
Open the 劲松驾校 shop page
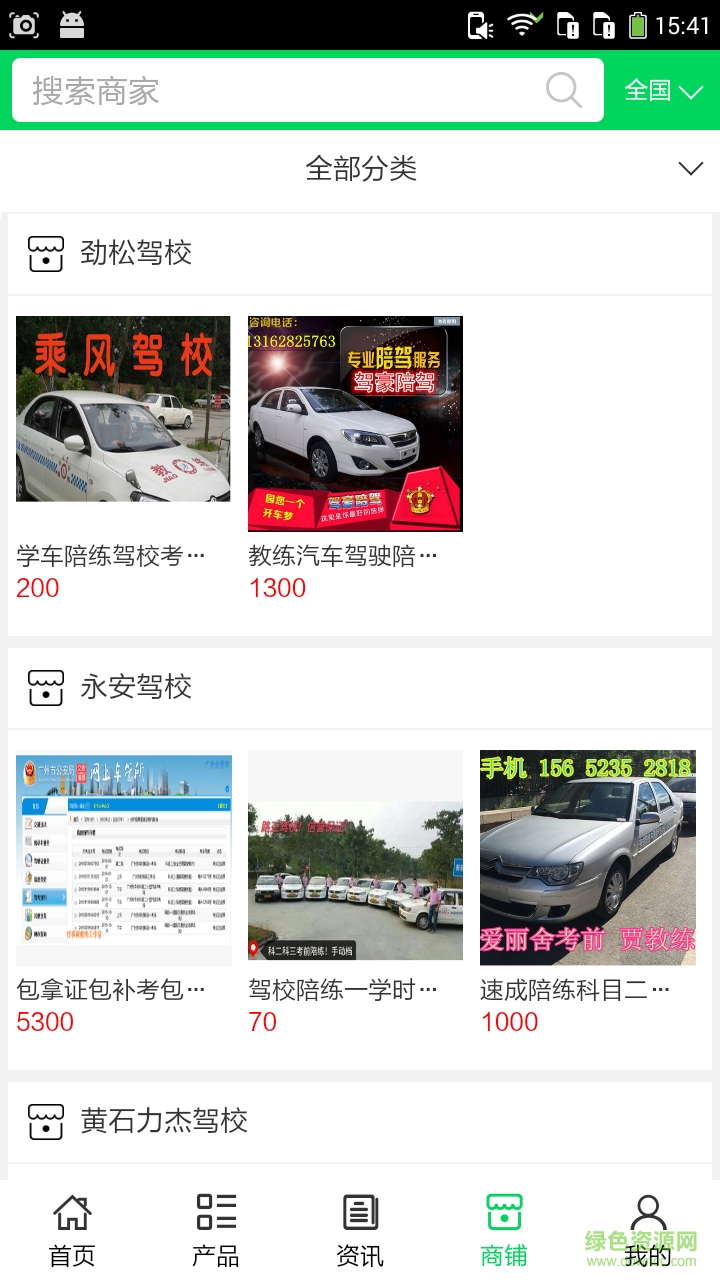coord(140,253)
